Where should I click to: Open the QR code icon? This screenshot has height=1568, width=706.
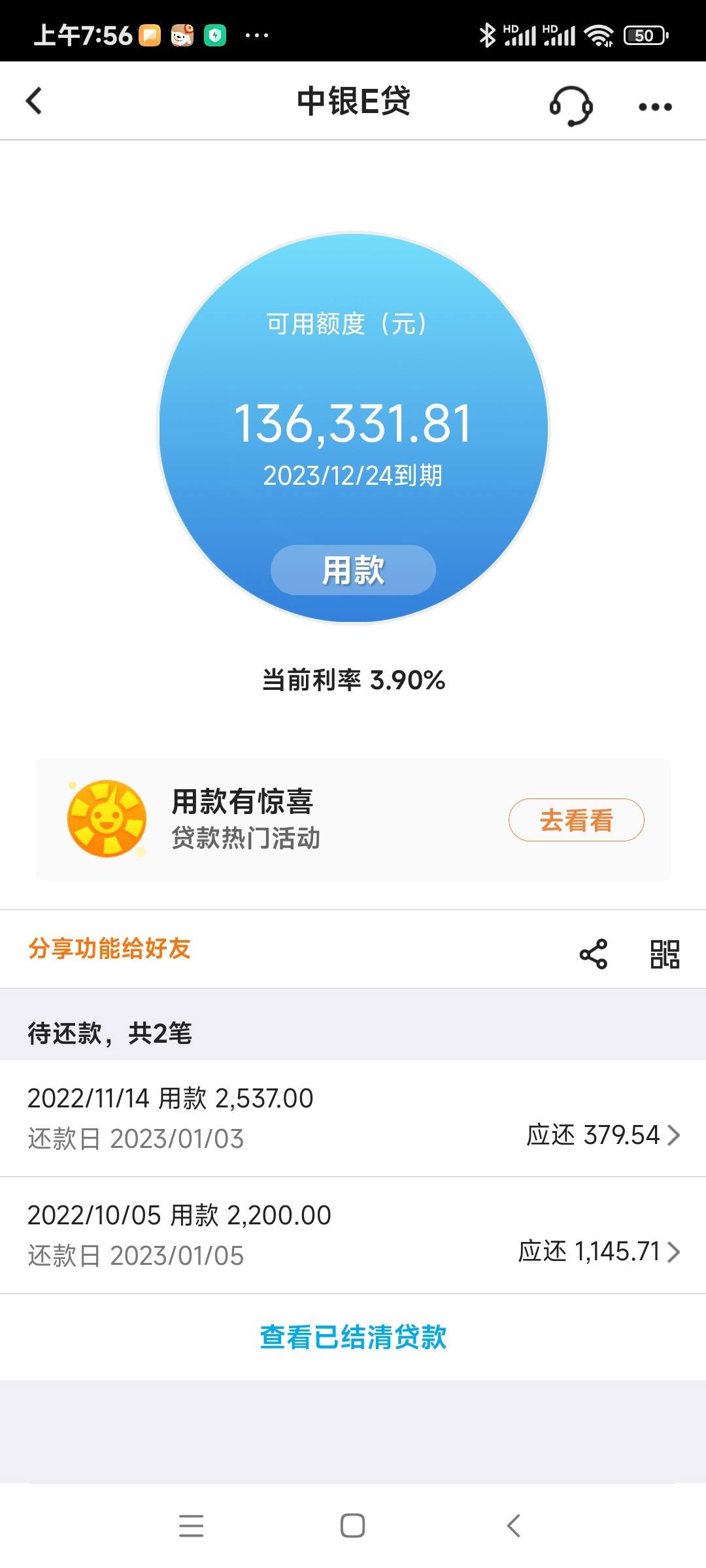665,954
